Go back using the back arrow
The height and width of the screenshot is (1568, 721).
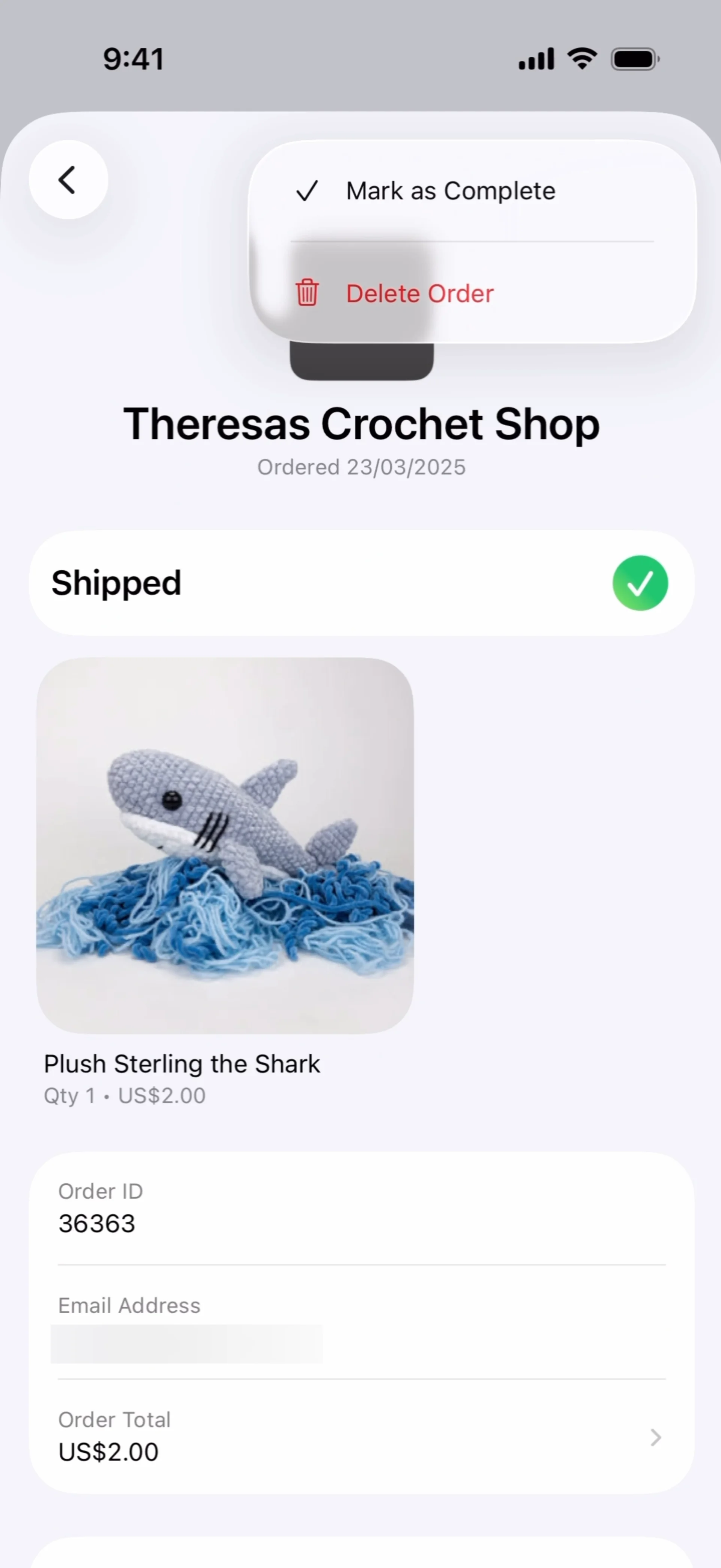pos(68,180)
